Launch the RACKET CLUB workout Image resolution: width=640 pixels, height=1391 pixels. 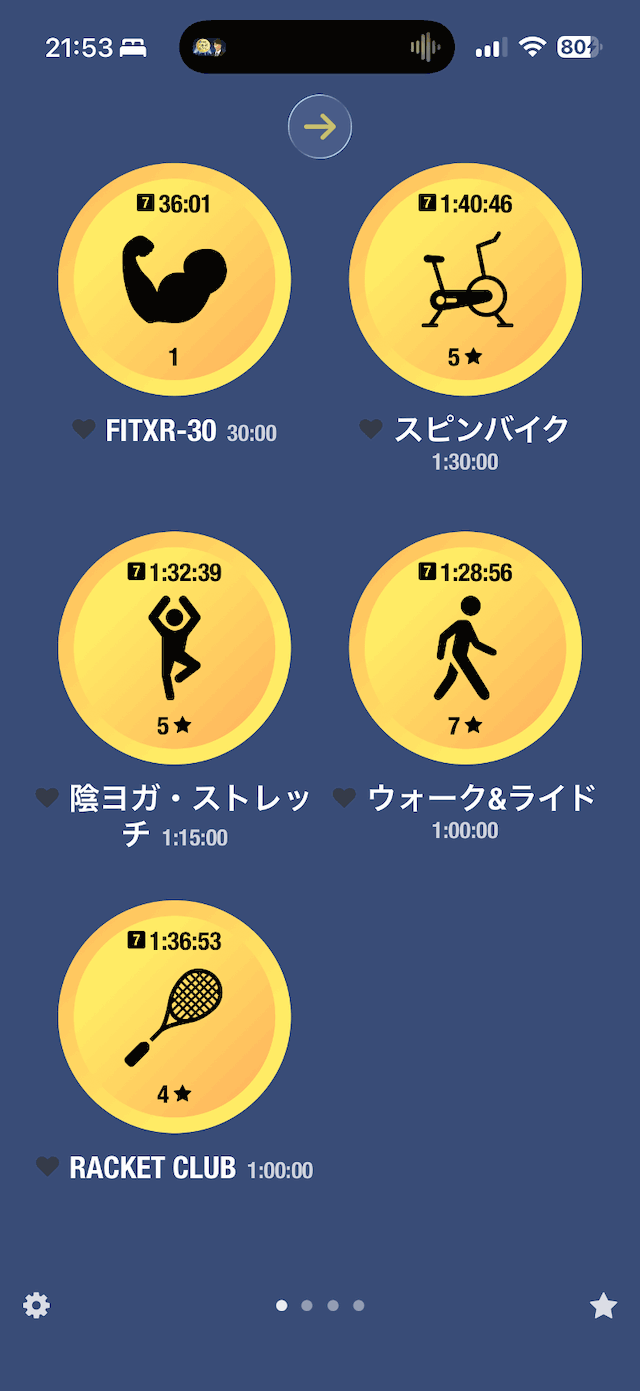point(174,1016)
